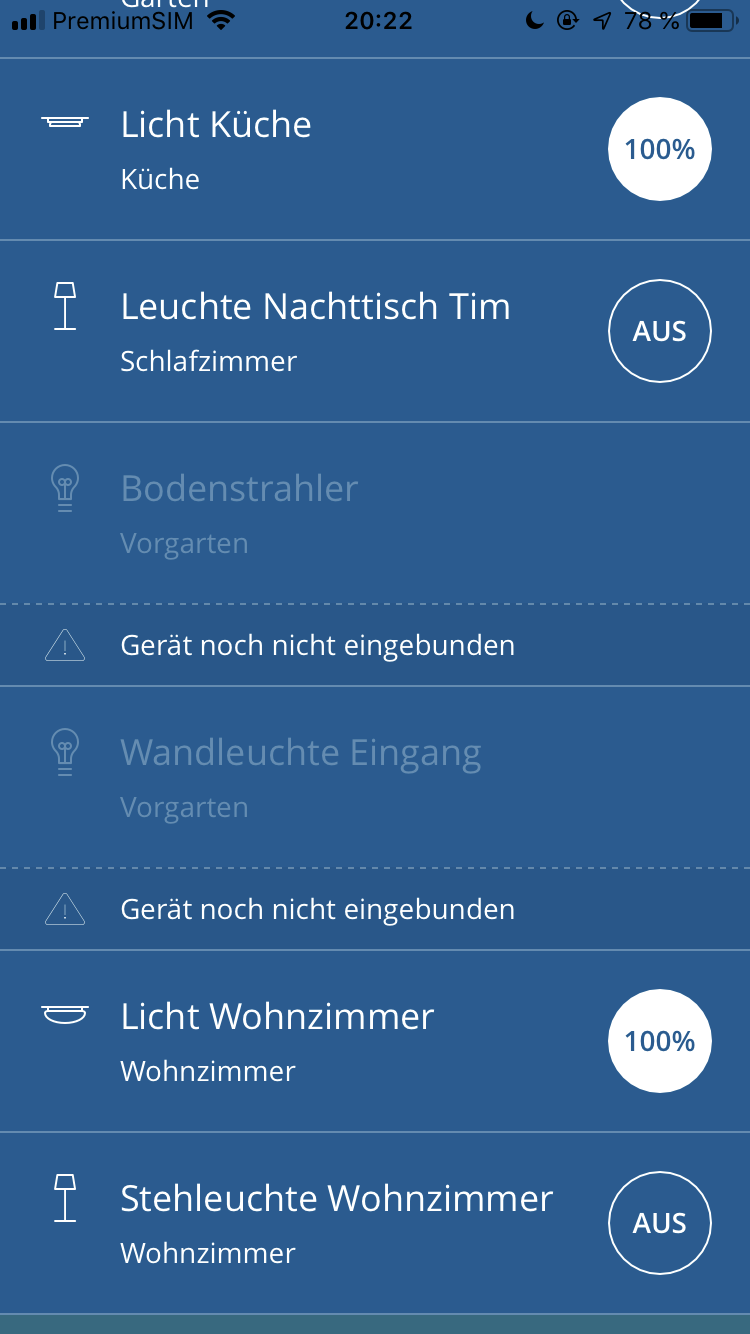Viewport: 750px width, 1334px height.
Task: Turn on Stehleuchte Wohnzimmer
Action: 660,1223
